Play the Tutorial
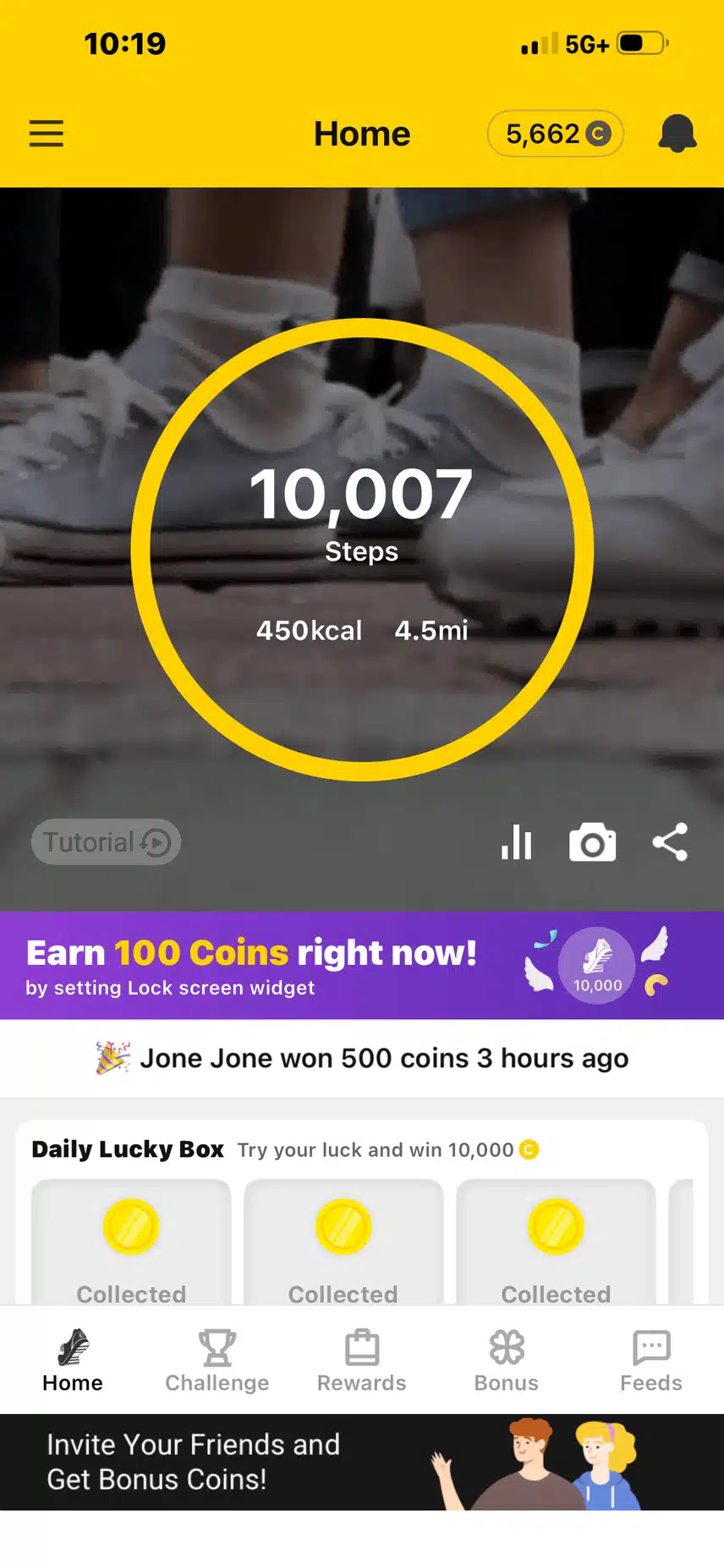Image resolution: width=724 pixels, height=1568 pixels. tap(107, 842)
